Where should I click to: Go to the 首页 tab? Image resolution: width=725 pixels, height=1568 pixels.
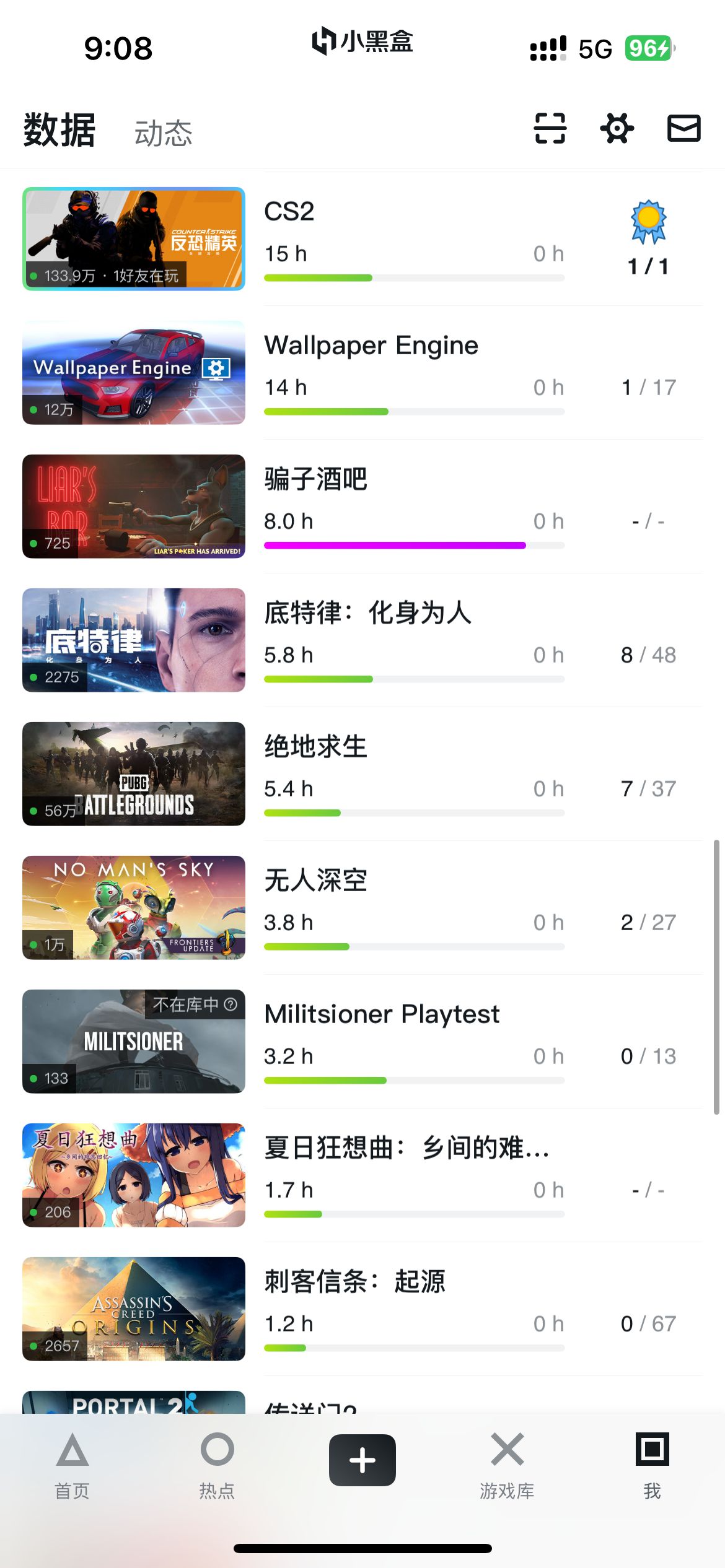pyautogui.click(x=72, y=1465)
